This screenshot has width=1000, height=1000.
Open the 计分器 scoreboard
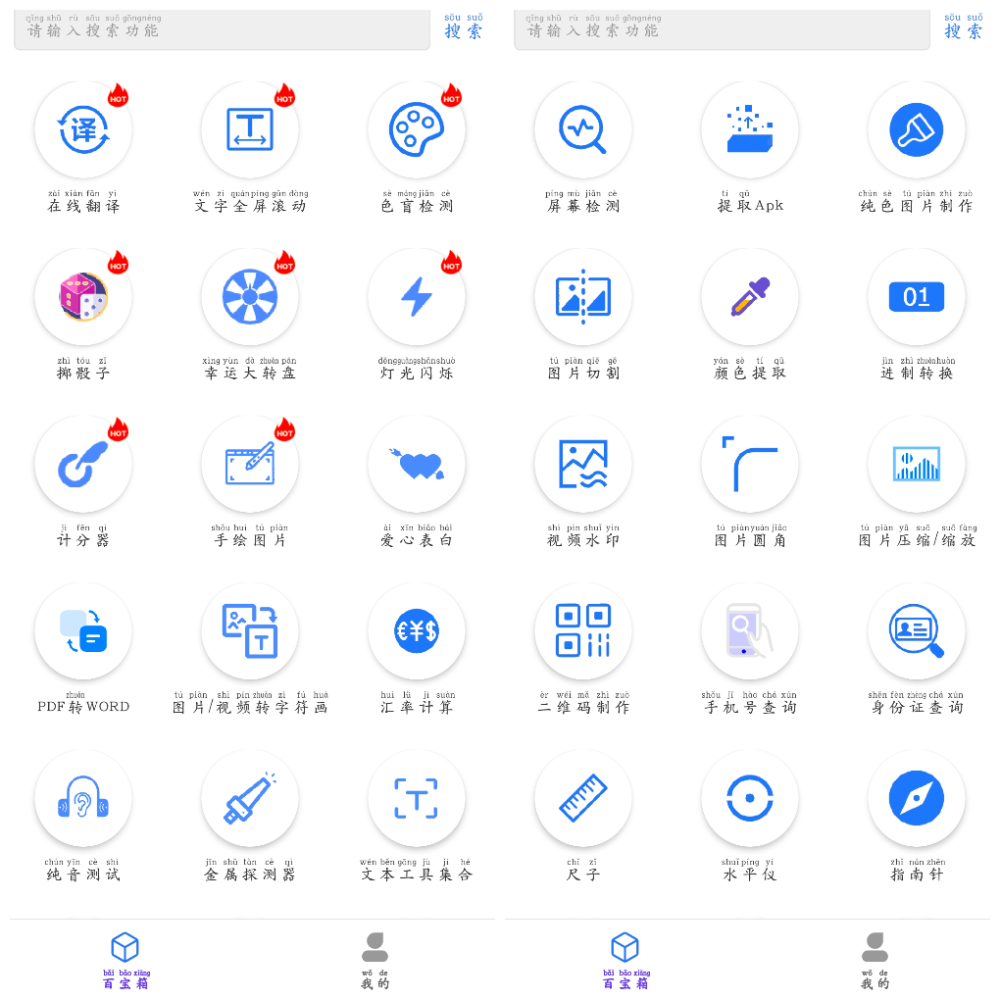[83, 464]
